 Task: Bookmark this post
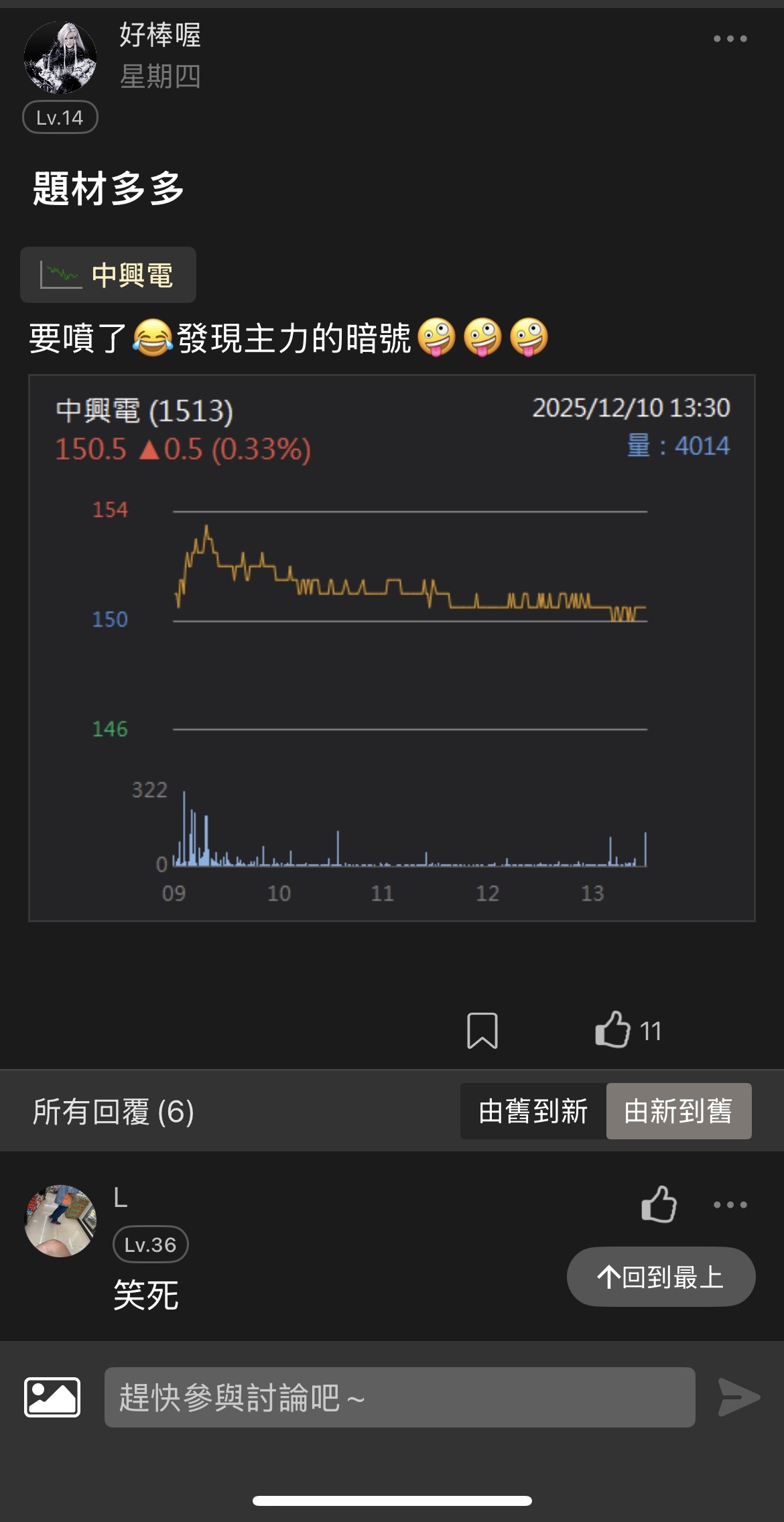[482, 1030]
